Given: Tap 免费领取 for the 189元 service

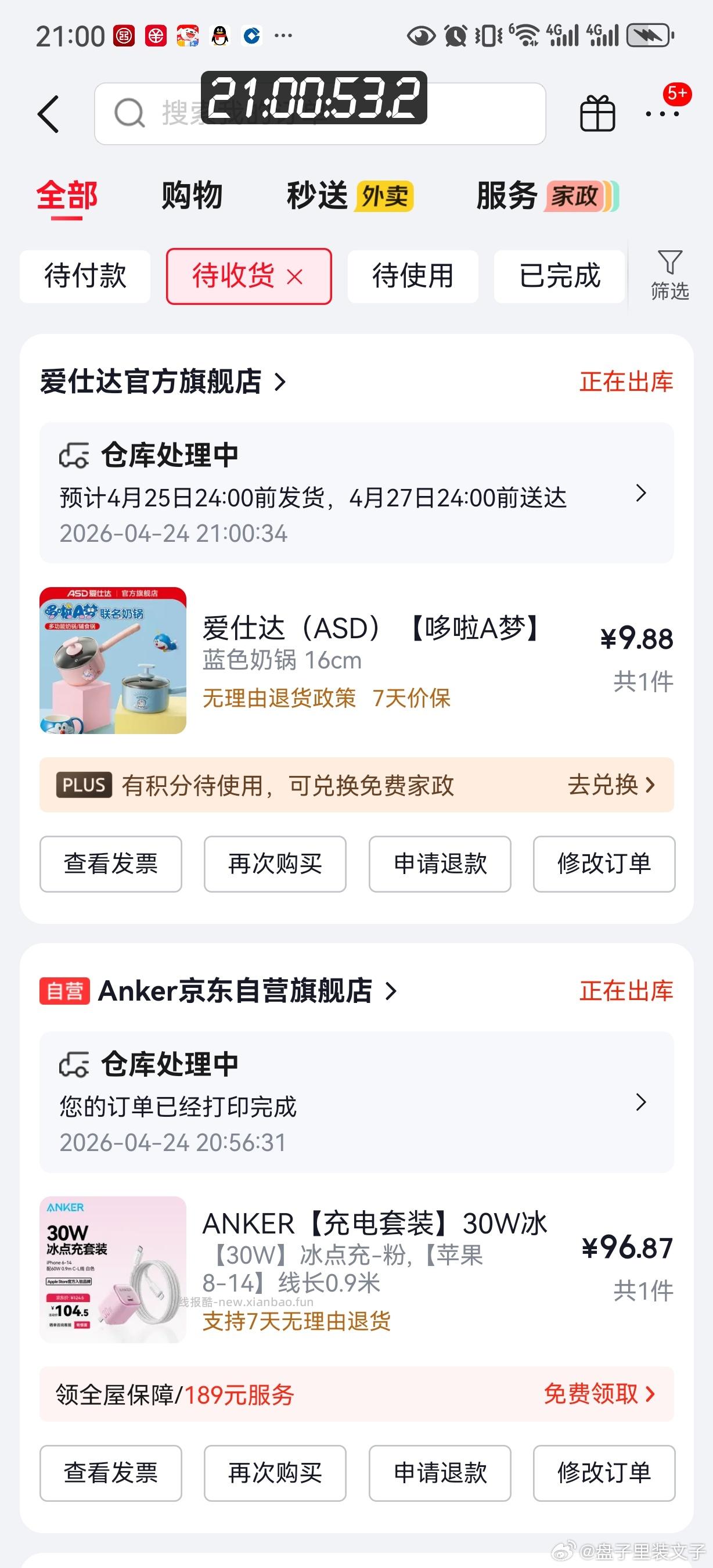Looking at the screenshot, I should point(599,1394).
